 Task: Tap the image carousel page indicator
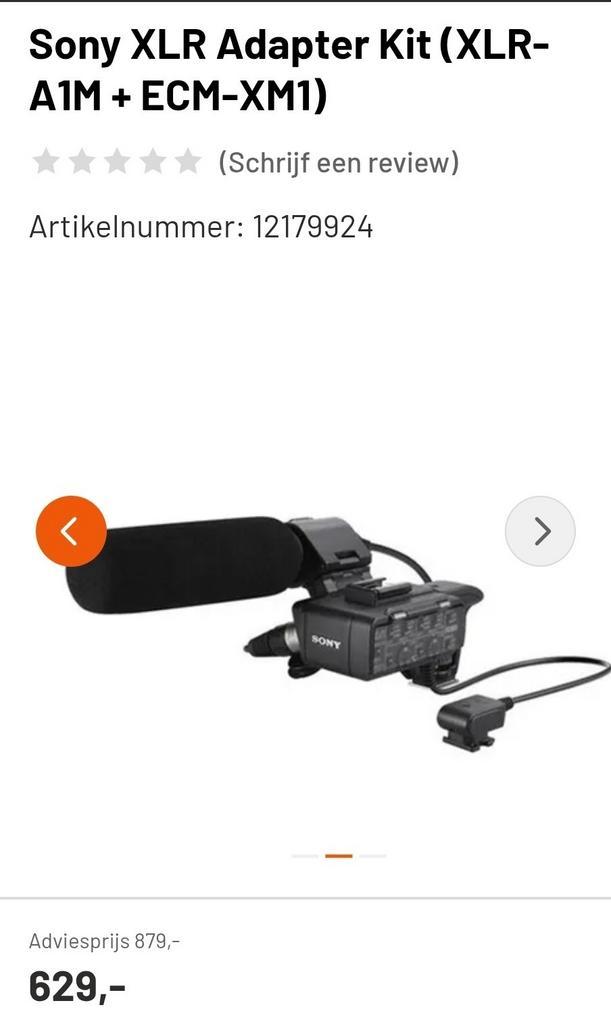pyautogui.click(x=339, y=856)
